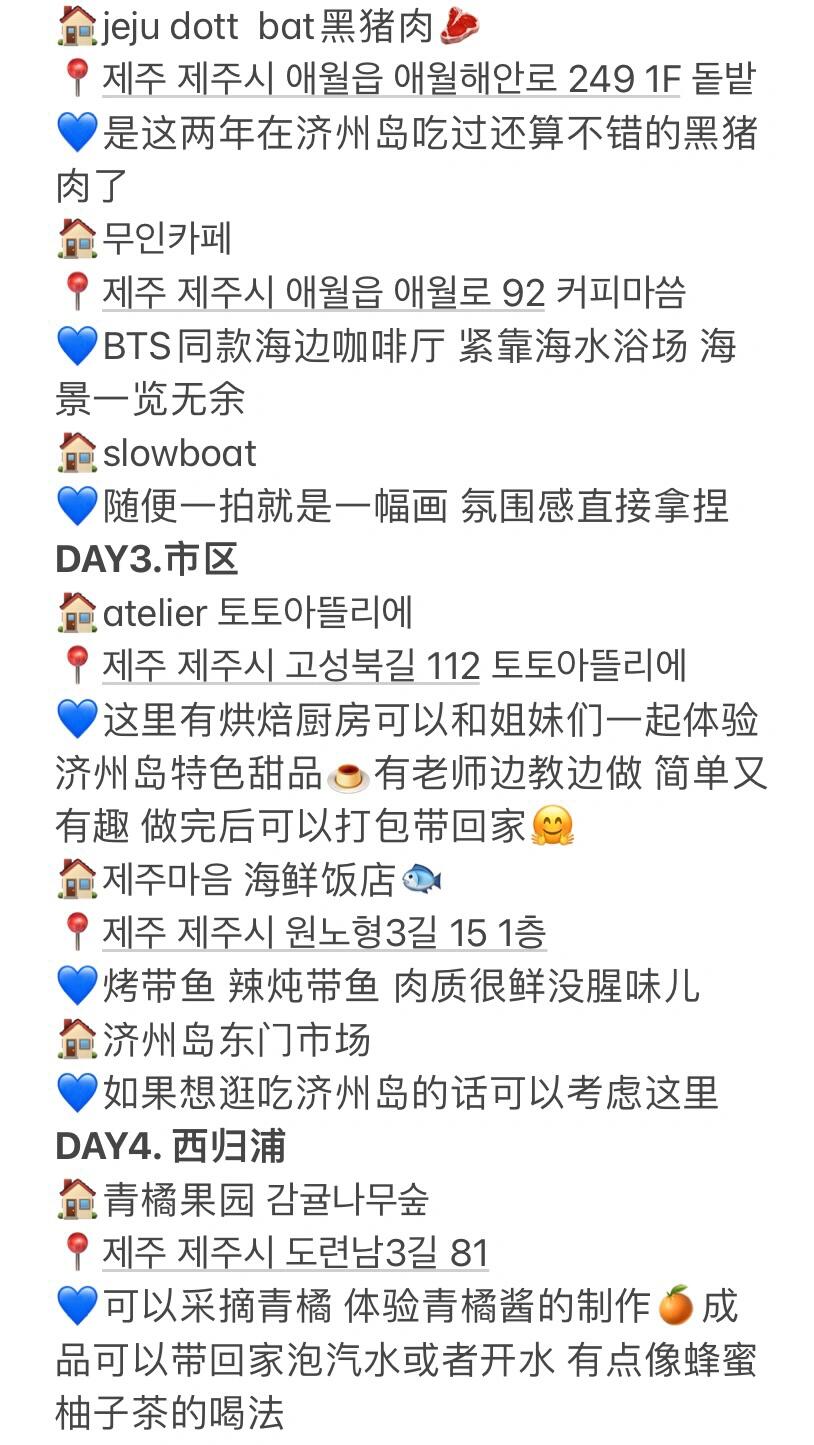
Task: Tap the 고성북길 112 address link
Action: coord(290,666)
